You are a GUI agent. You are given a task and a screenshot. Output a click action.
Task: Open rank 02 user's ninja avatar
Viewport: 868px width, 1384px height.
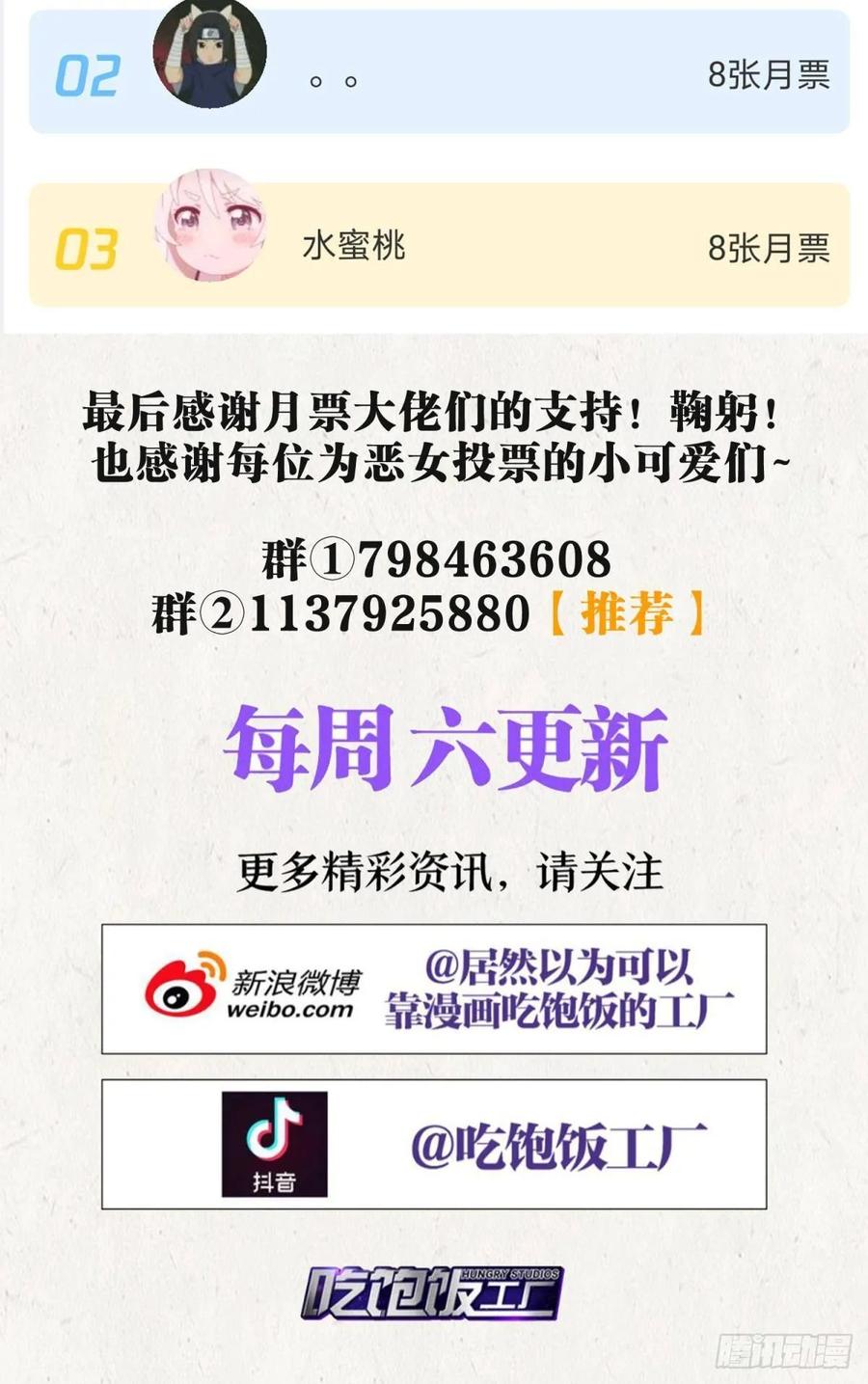coord(210,55)
